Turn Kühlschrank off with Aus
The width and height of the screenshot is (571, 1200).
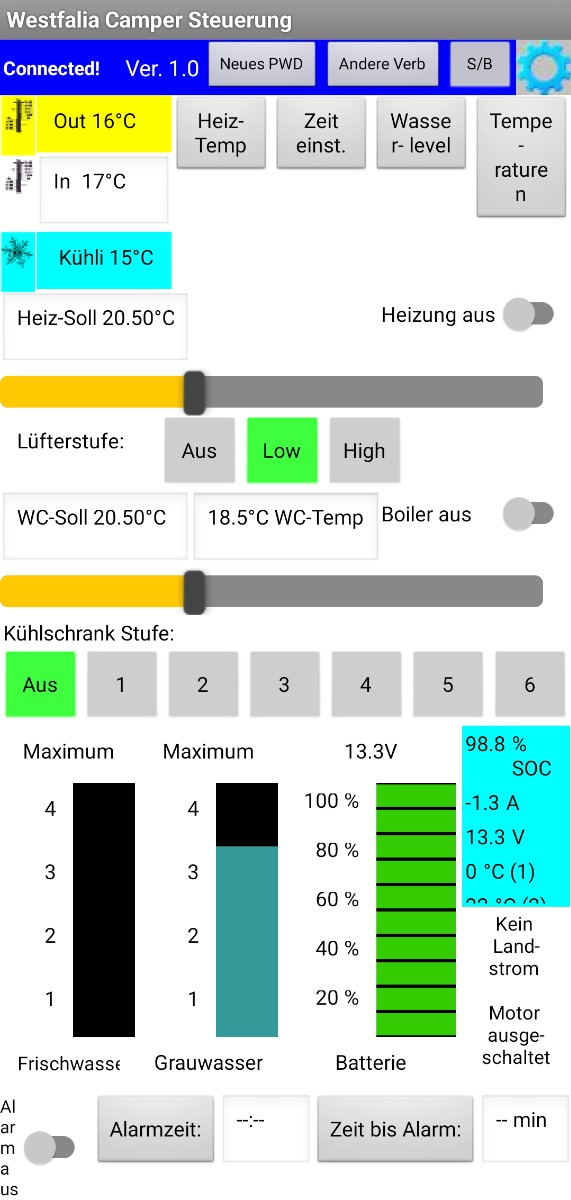(x=40, y=684)
